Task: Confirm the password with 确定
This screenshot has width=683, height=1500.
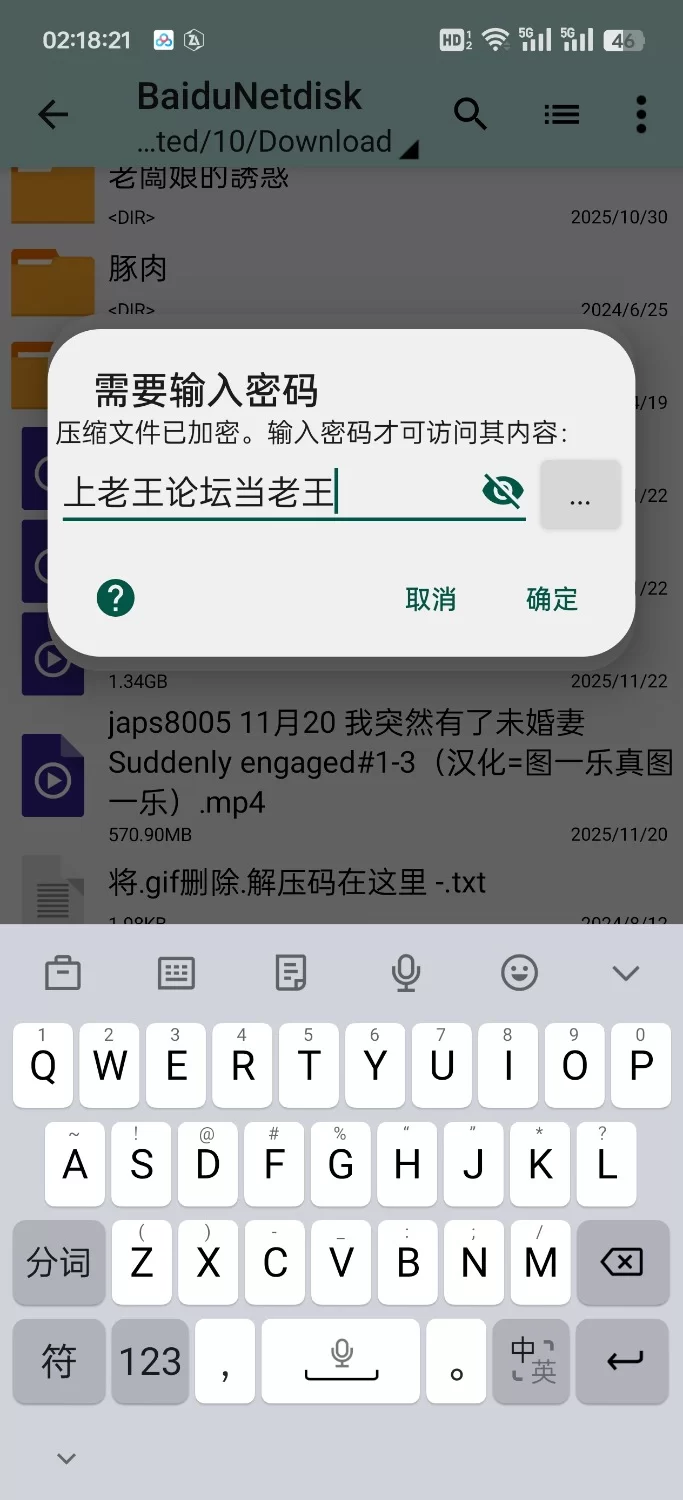Action: (x=552, y=599)
